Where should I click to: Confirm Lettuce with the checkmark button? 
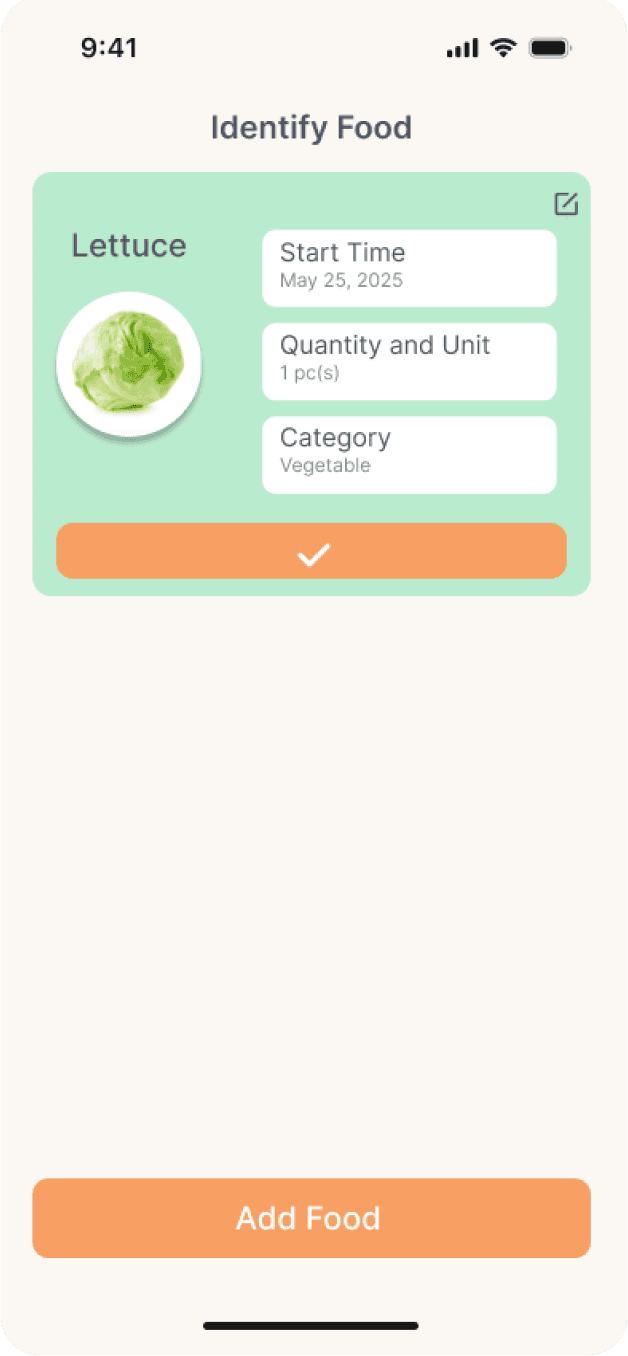tap(311, 551)
